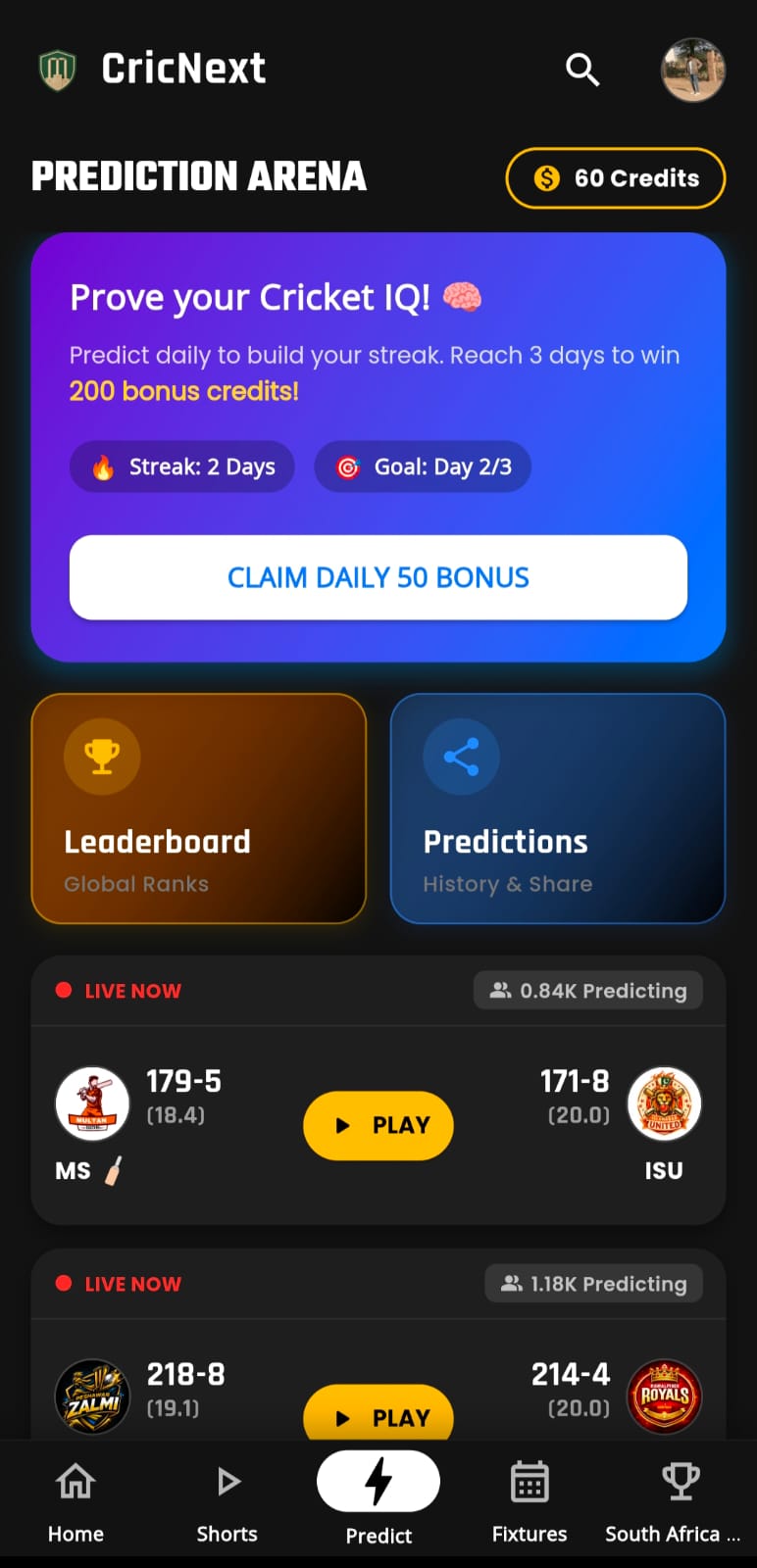This screenshot has height=1568, width=757.
Task: Tap the Streak: 2 Days chip
Action: pyautogui.click(x=181, y=466)
